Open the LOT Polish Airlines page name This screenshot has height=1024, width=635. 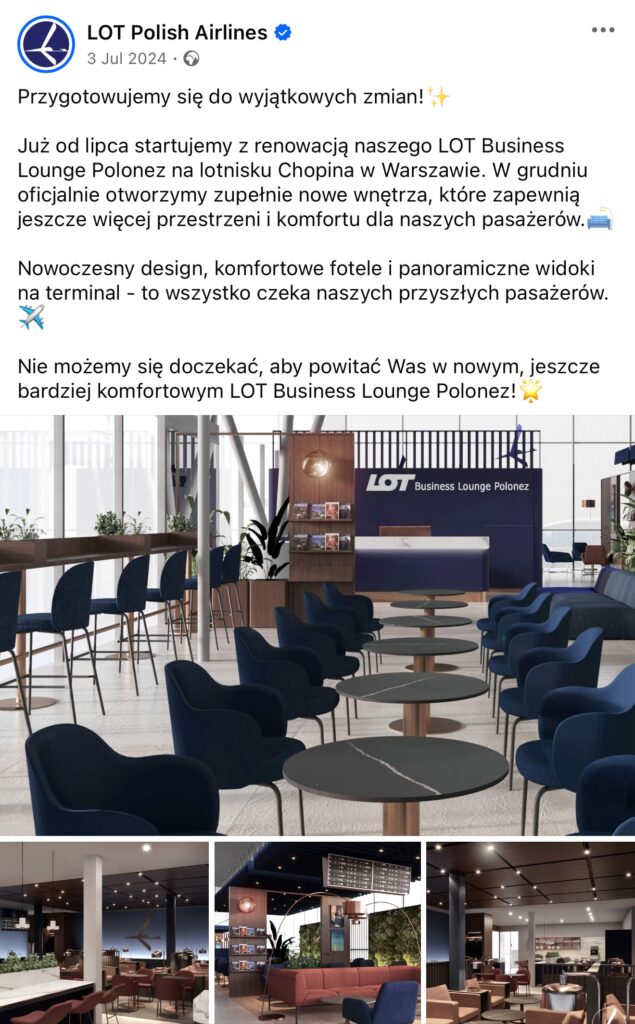coord(176,32)
